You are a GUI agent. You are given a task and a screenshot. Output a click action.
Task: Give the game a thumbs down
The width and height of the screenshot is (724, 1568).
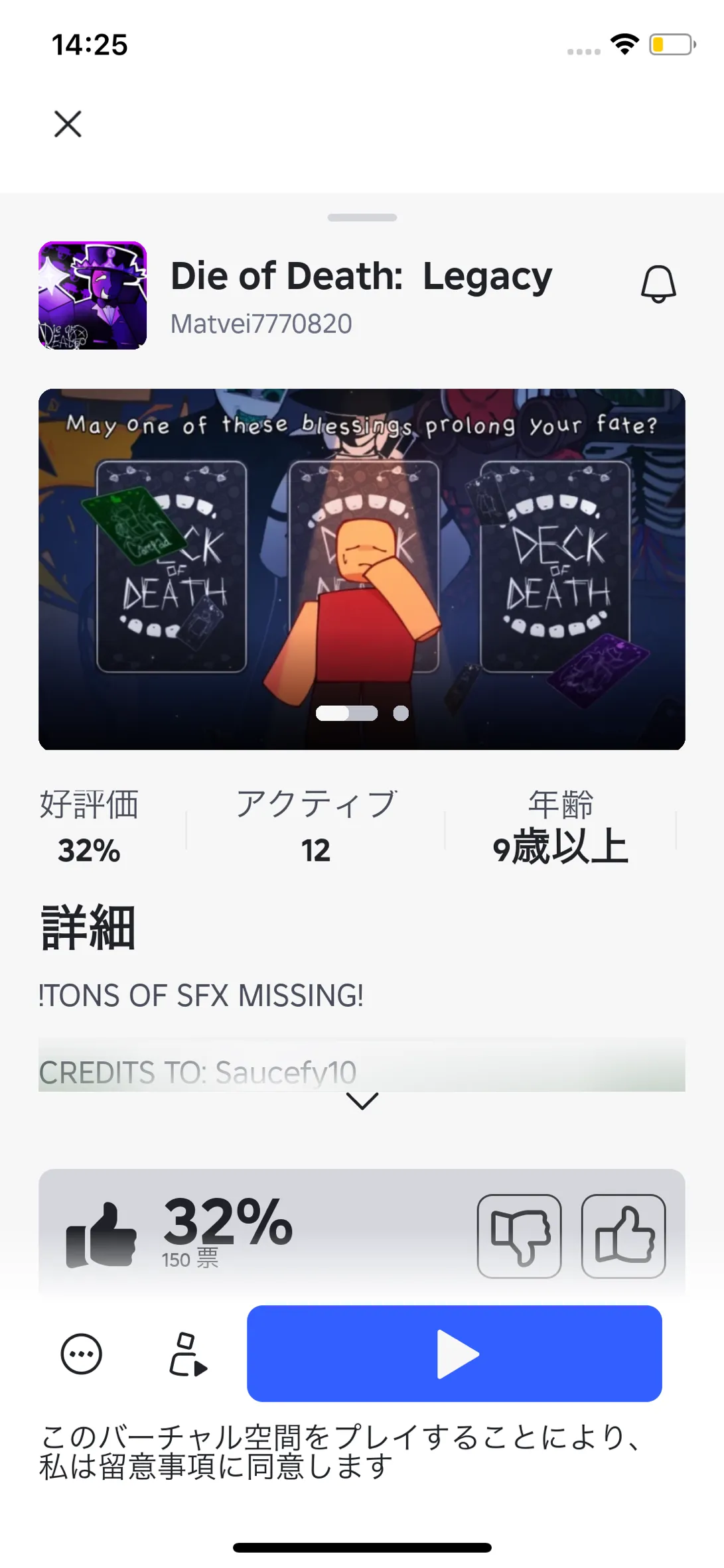click(x=519, y=1236)
